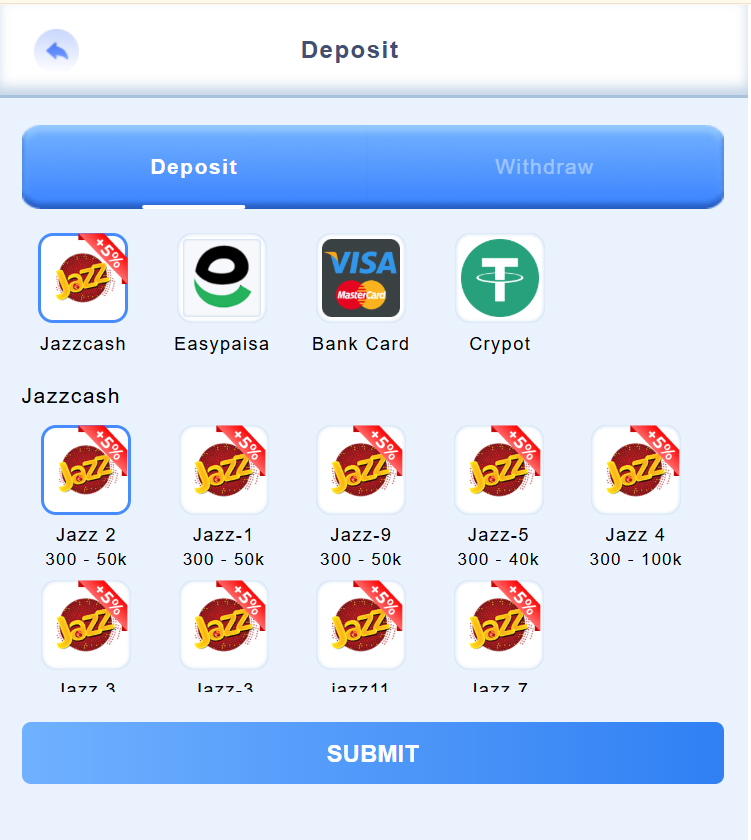Select the Jazz-1 deposit channel option
751x840 pixels.
point(223,470)
